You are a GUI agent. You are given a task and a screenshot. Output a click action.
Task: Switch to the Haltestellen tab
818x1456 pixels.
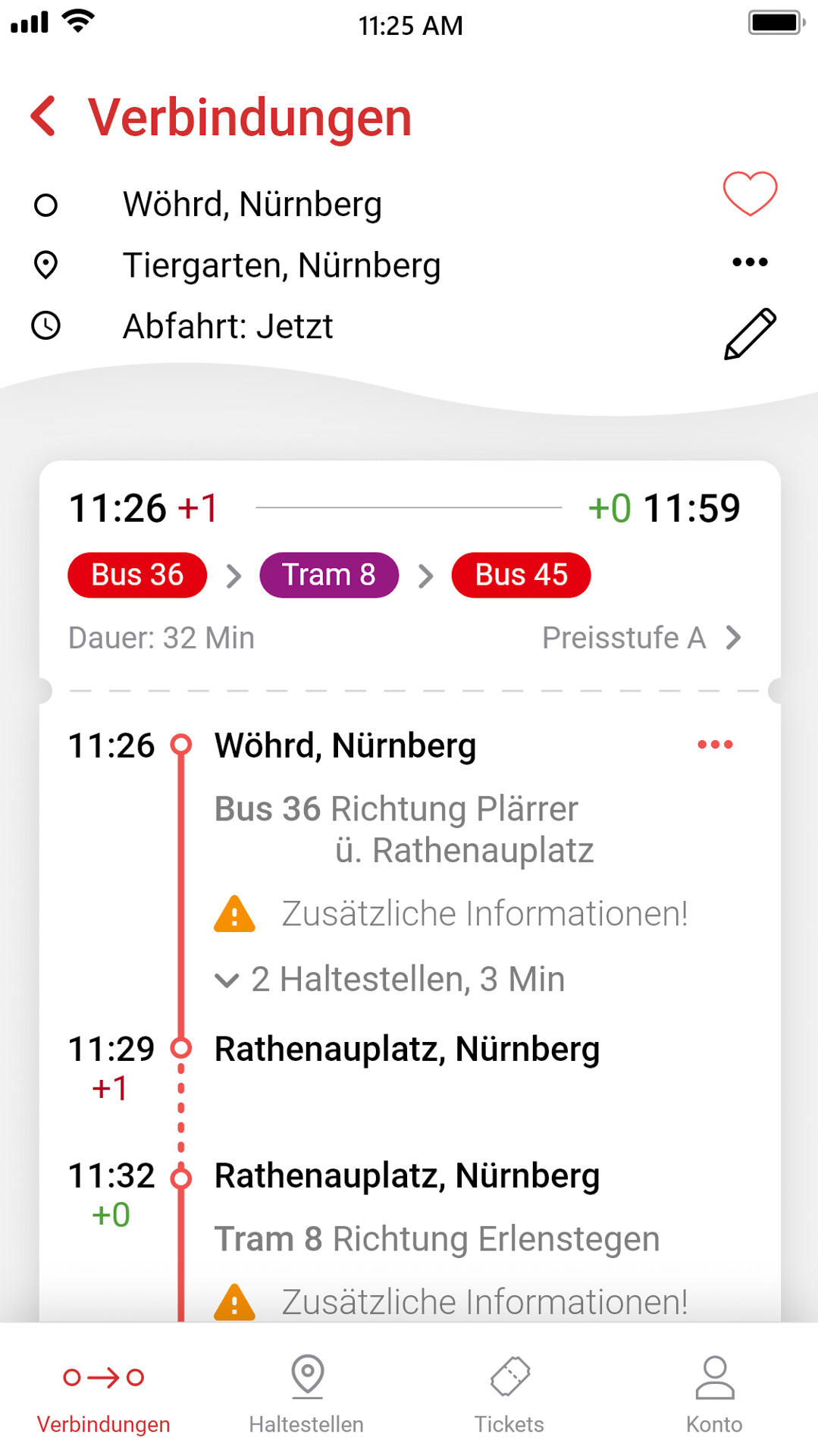pos(306,1394)
